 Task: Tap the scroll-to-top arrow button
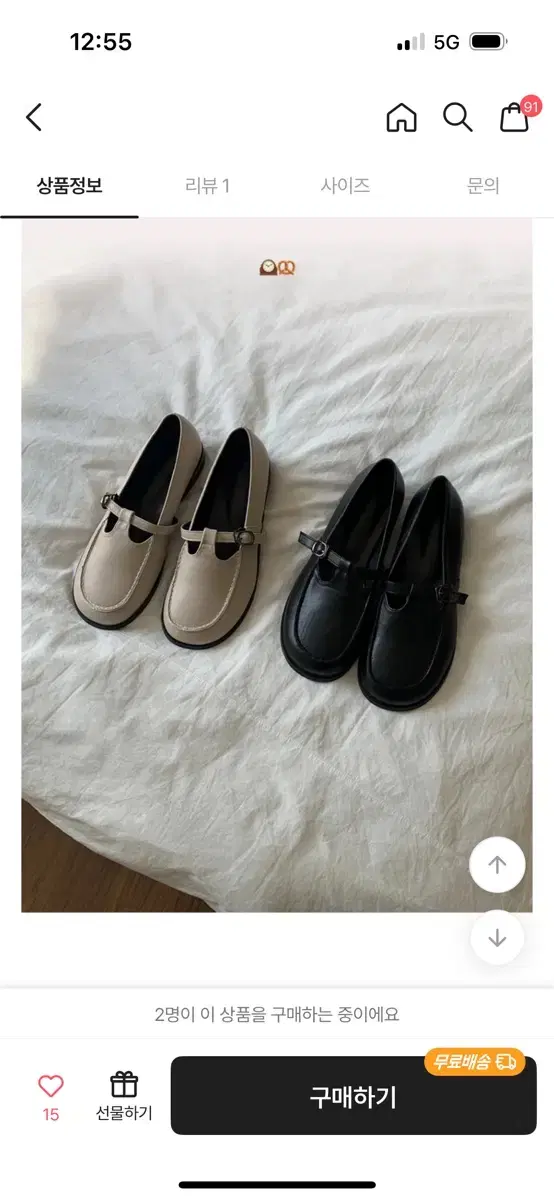tap(497, 865)
